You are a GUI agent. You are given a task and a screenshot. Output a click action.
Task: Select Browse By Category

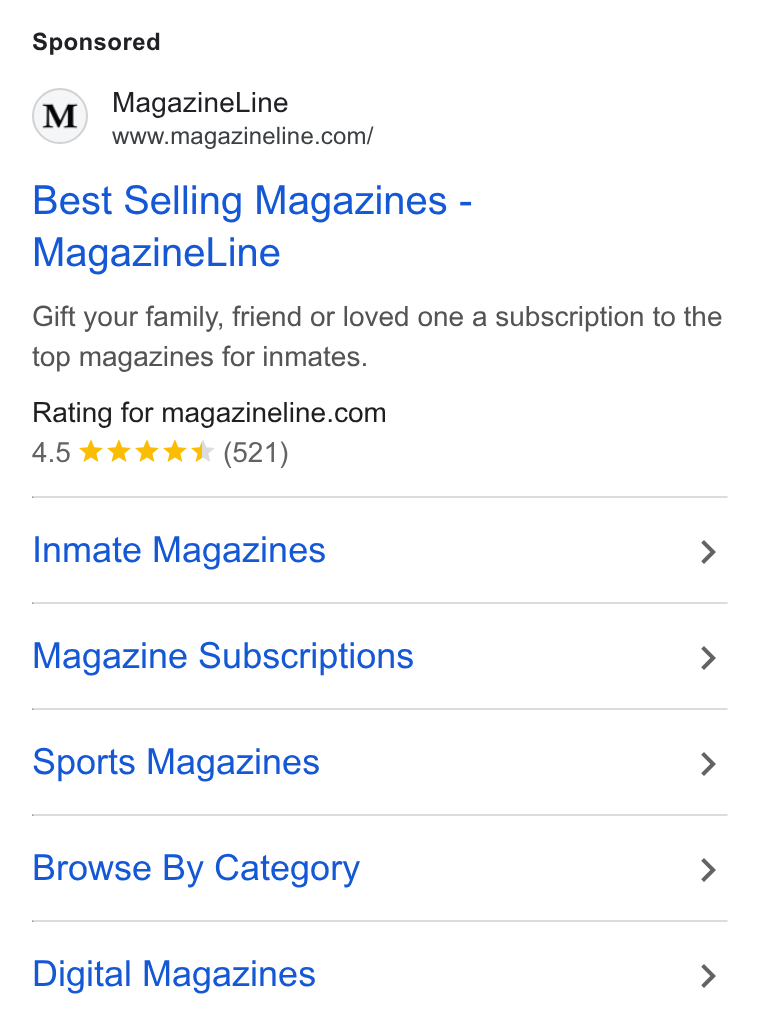[380, 868]
